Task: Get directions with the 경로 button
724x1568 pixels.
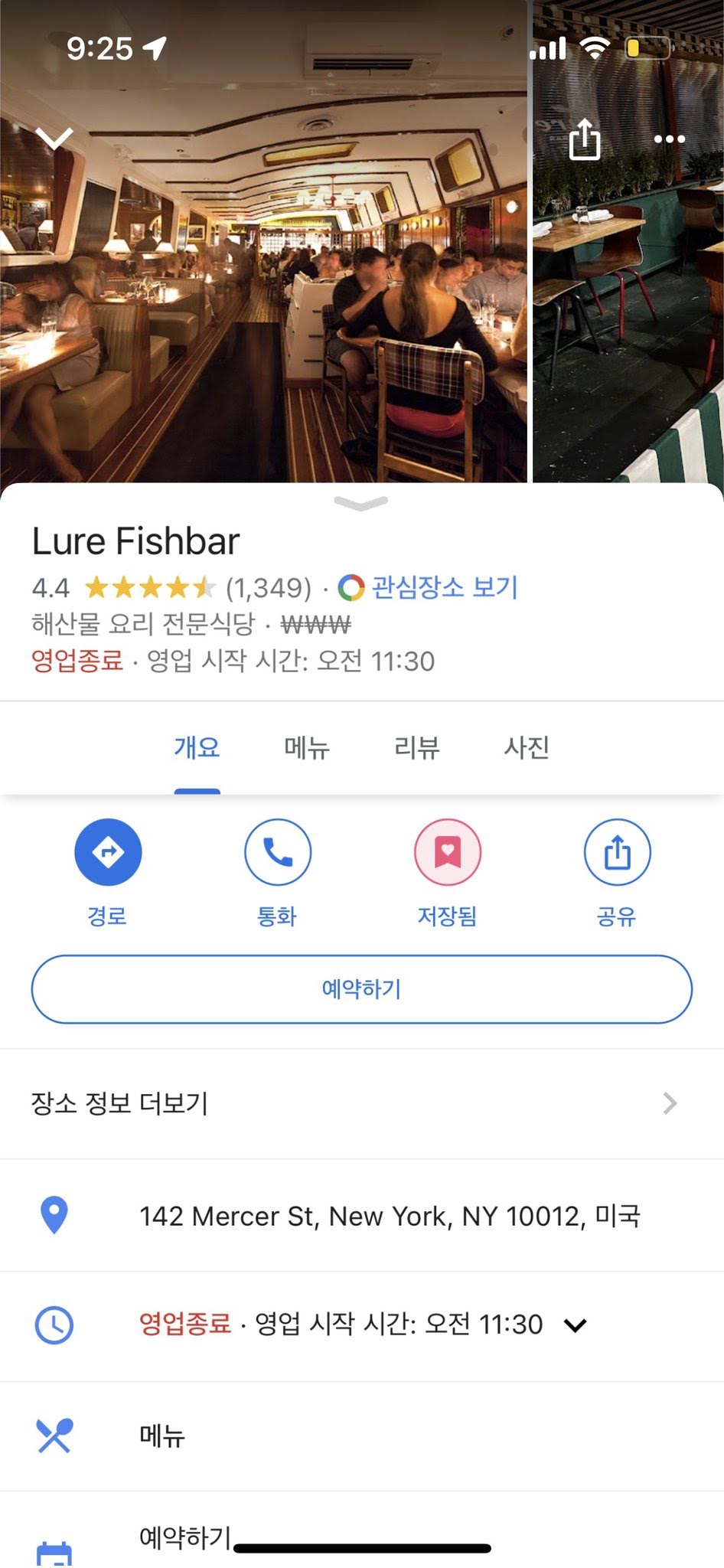Action: click(108, 853)
